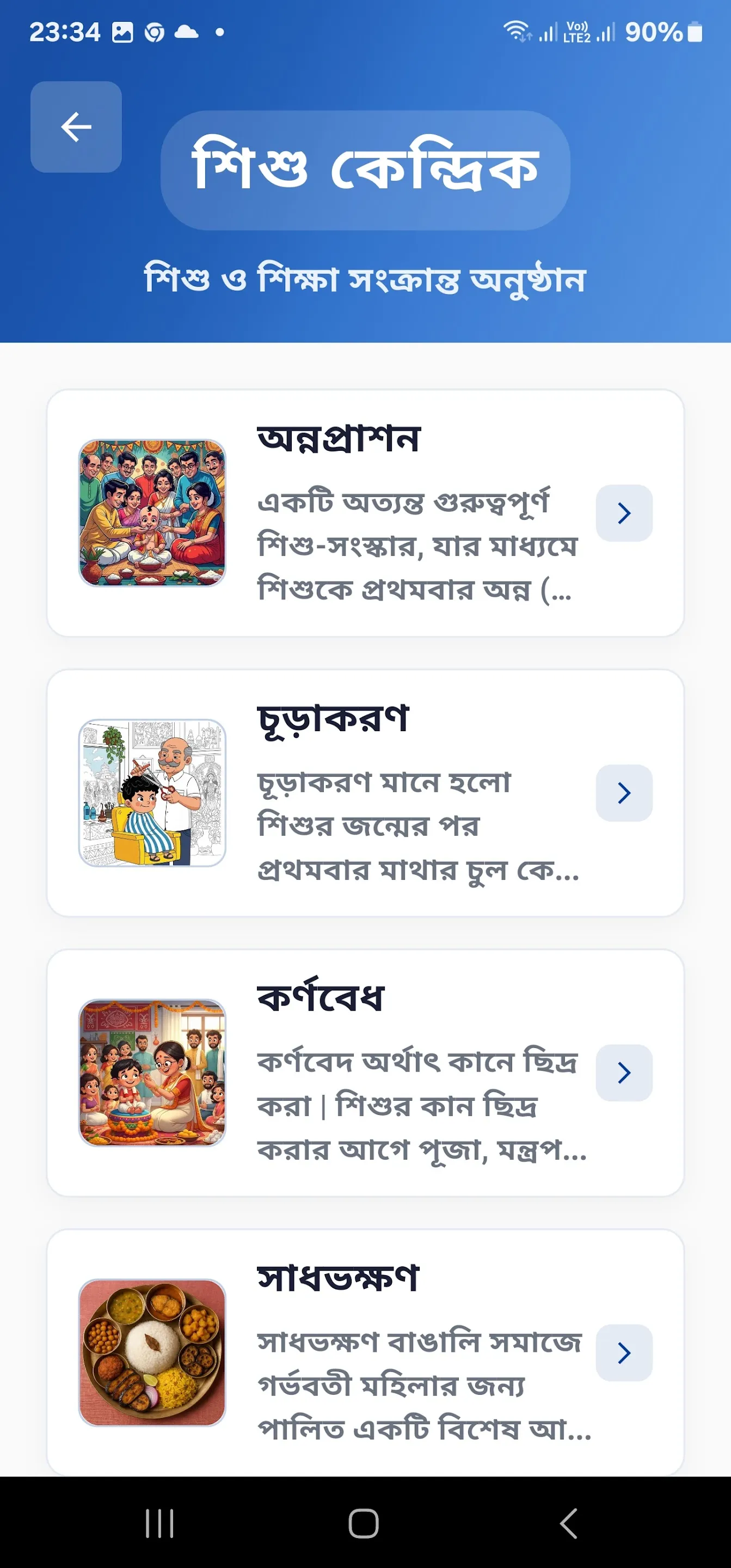The image size is (731, 1568).
Task: Tap the chevron beside সাধভক্ষণ
Action: [624, 1352]
